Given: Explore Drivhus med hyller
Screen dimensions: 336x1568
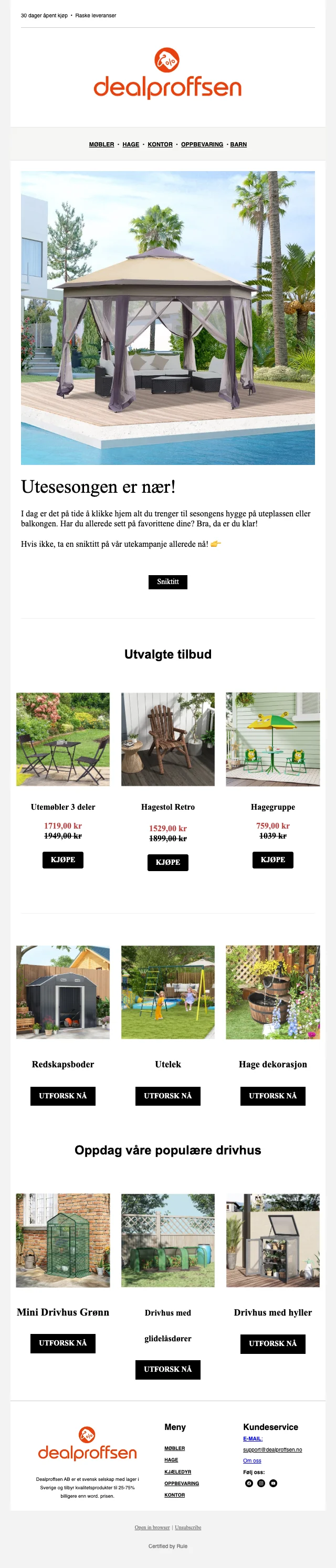Looking at the screenshot, I should (272, 1343).
